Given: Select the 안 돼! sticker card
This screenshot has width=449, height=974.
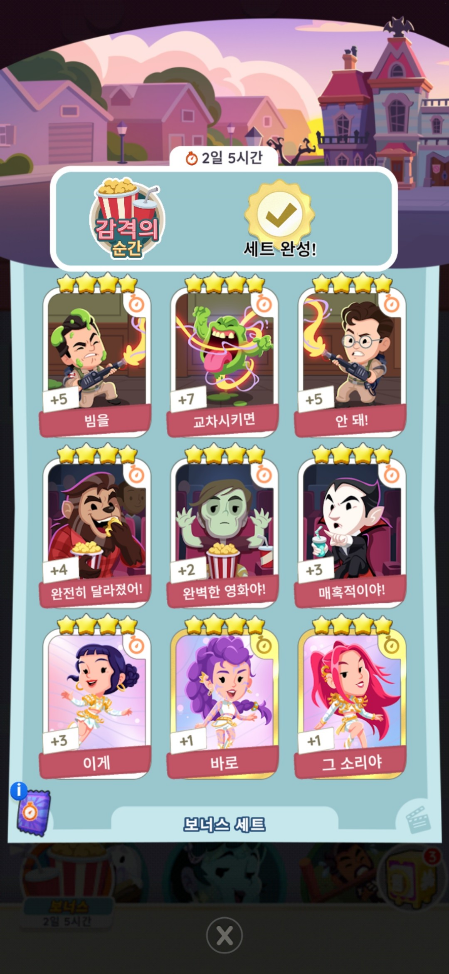Looking at the screenshot, I should [x=351, y=363].
